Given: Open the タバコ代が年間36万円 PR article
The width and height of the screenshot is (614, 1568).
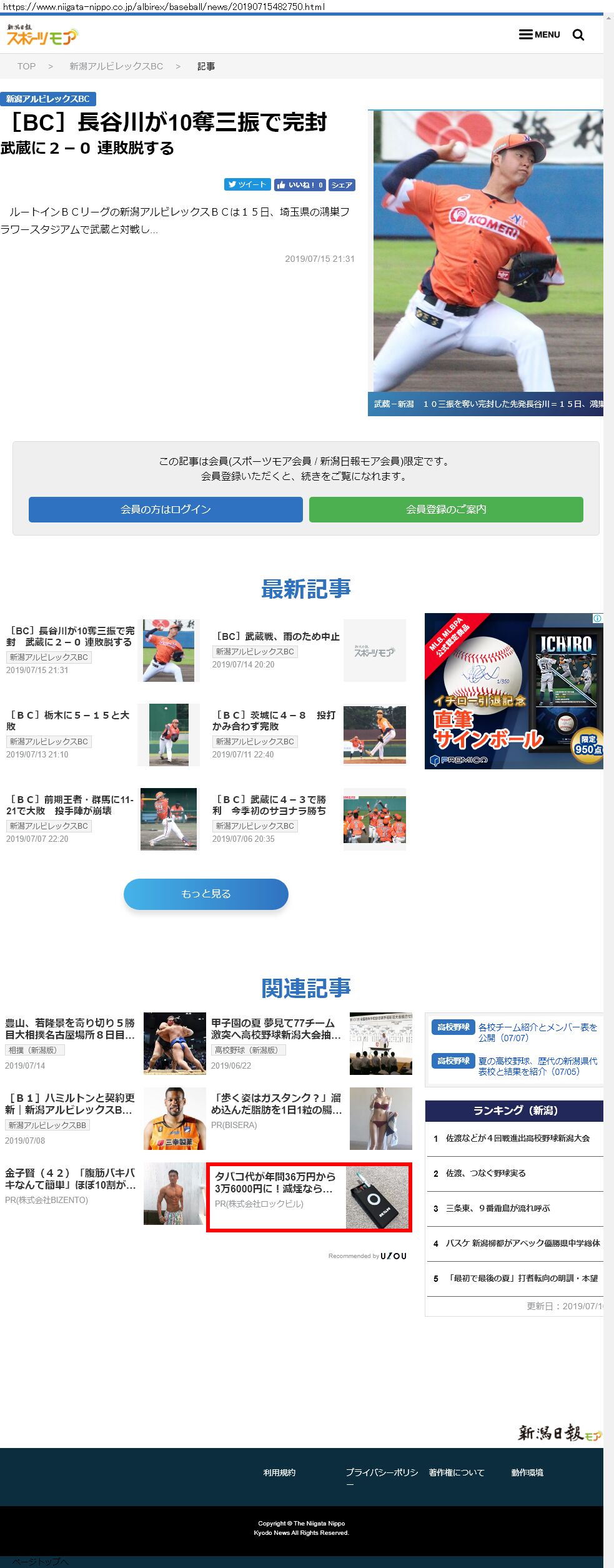Looking at the screenshot, I should tap(275, 1182).
